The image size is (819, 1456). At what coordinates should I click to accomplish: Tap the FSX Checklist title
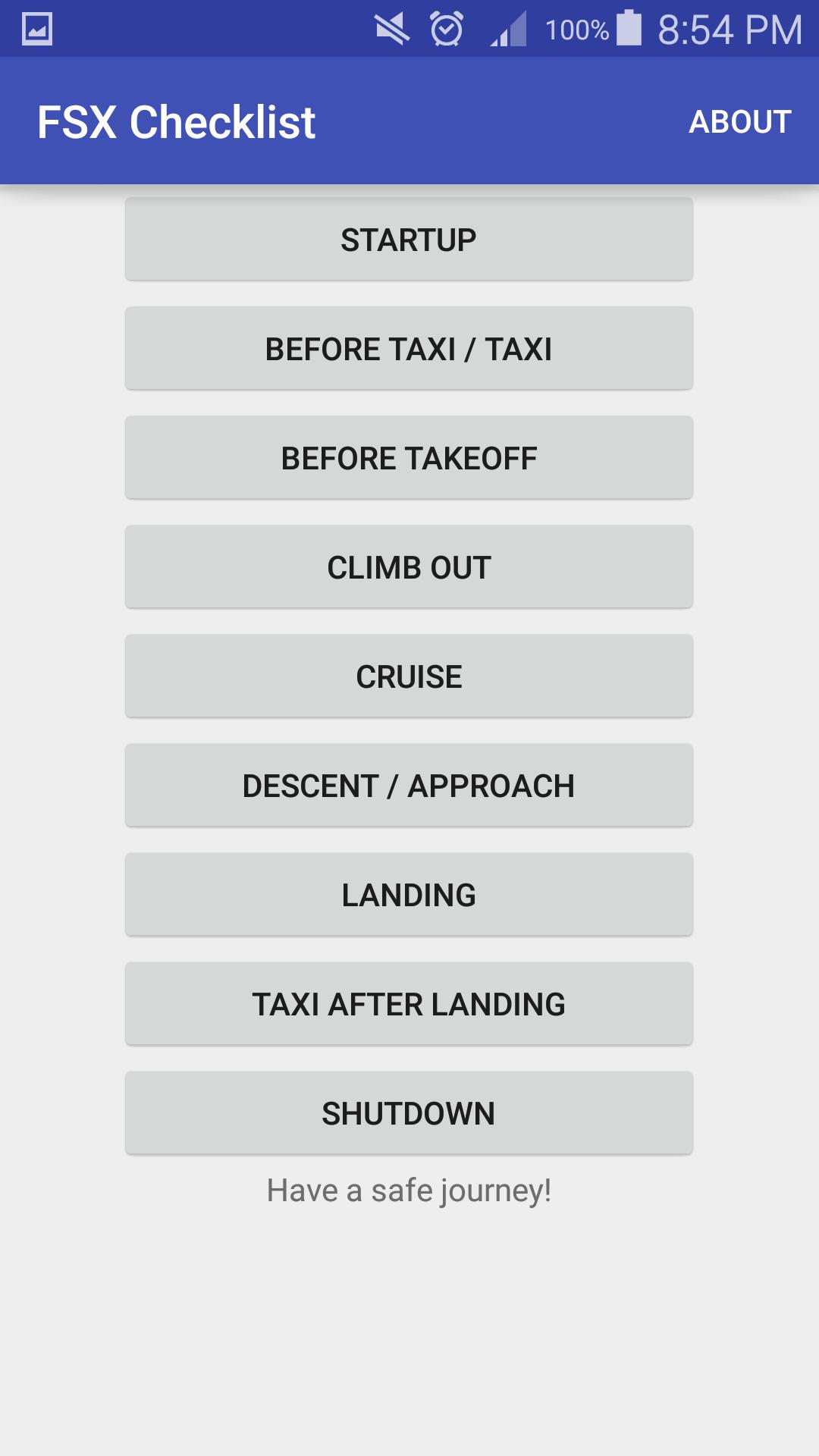(177, 121)
